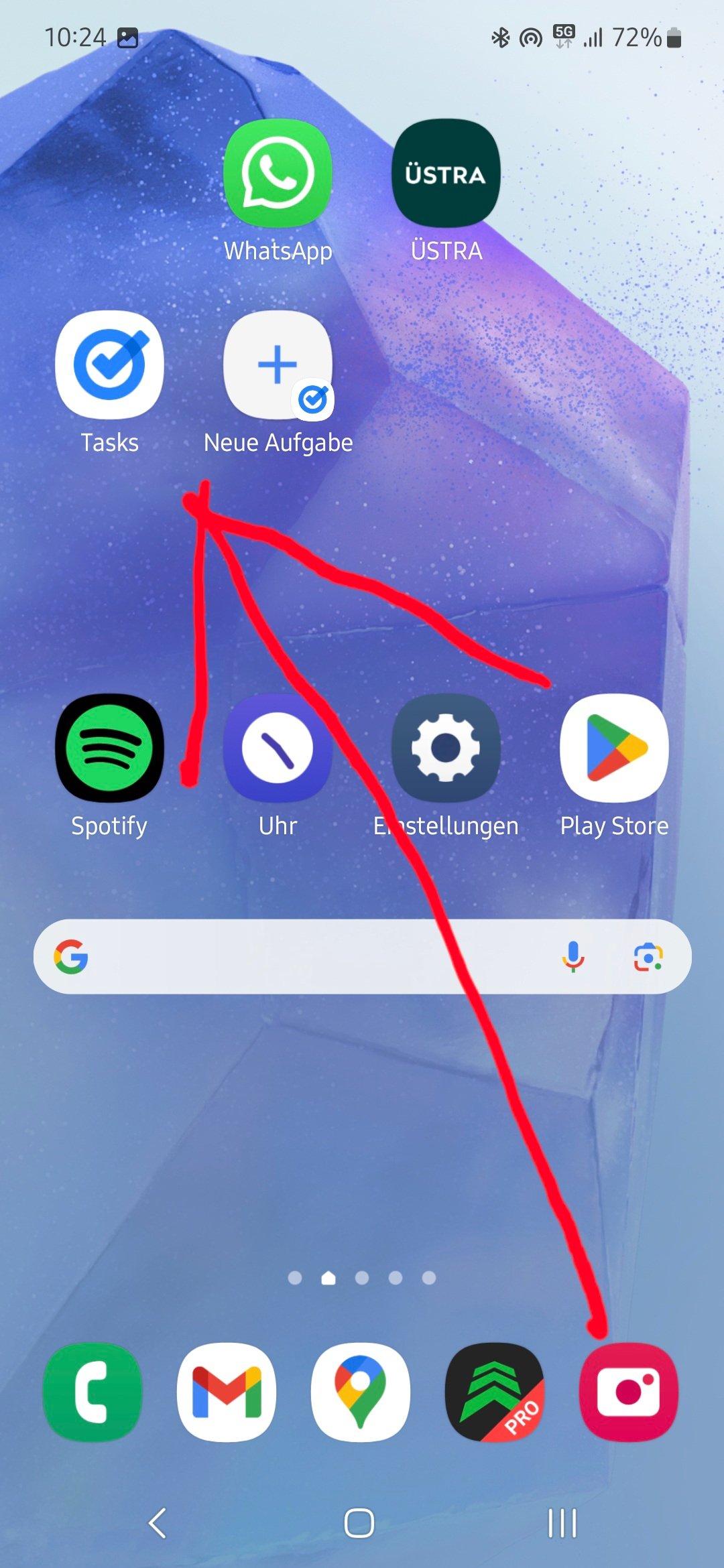
Task: Open Google Lens from the search bar
Action: [x=648, y=956]
